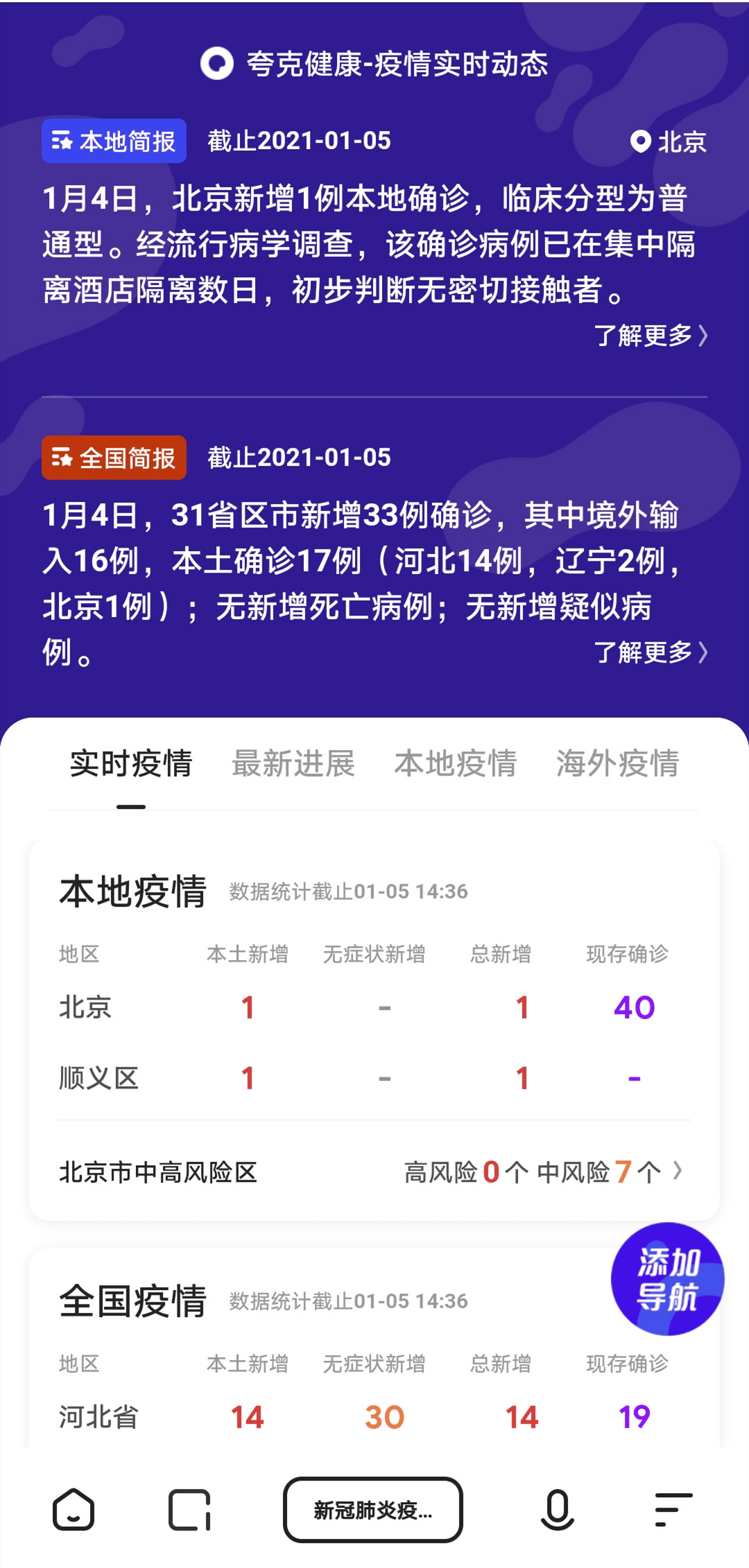Open 了解更多 under the 本地简报 brief

pyautogui.click(x=650, y=336)
